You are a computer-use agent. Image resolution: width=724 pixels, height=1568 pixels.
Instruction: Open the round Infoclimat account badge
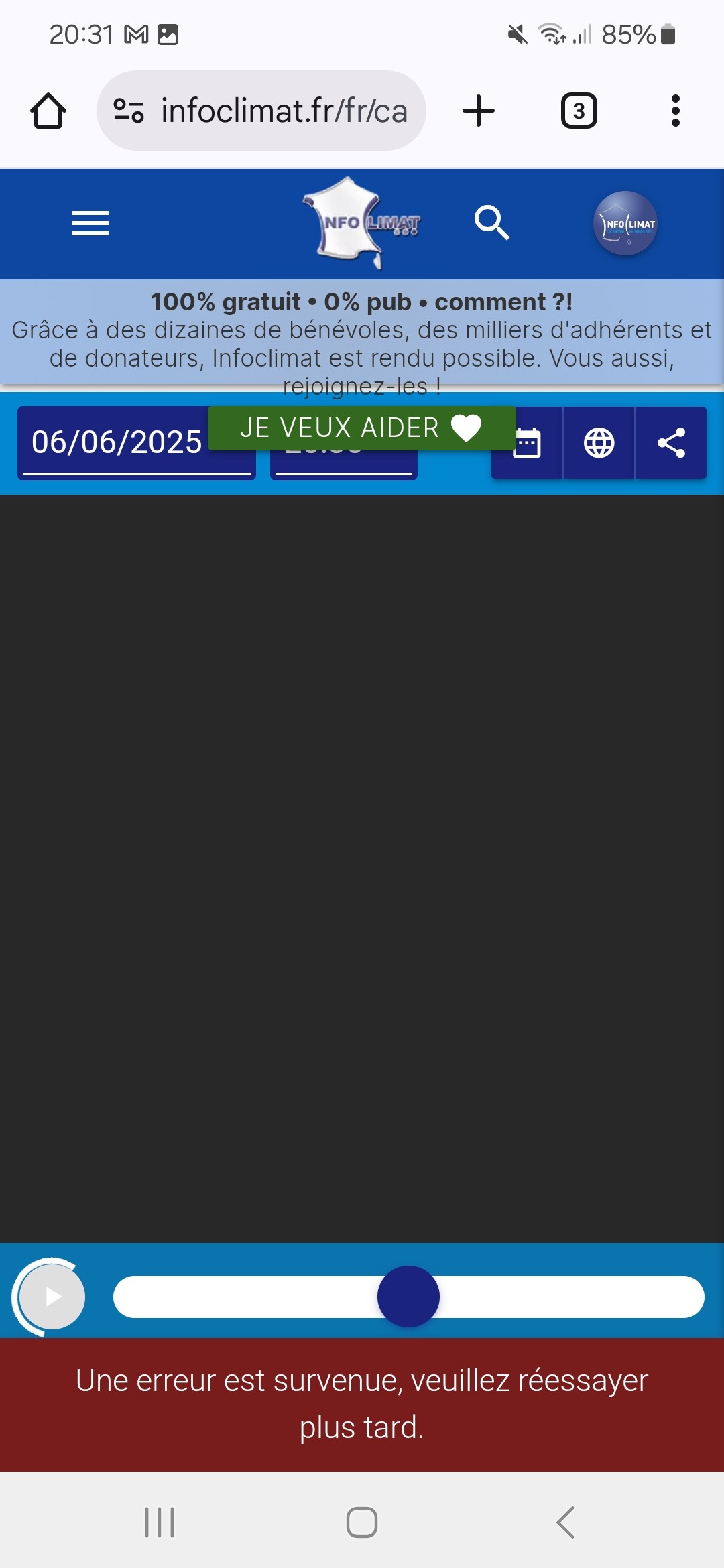pyautogui.click(x=625, y=224)
